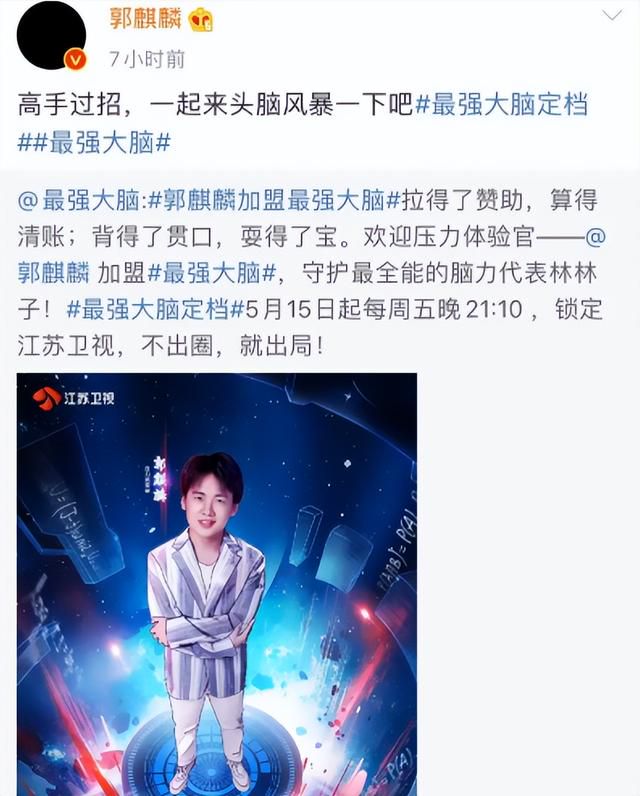Tap the 郭麒麟 username at the top

pos(144,17)
